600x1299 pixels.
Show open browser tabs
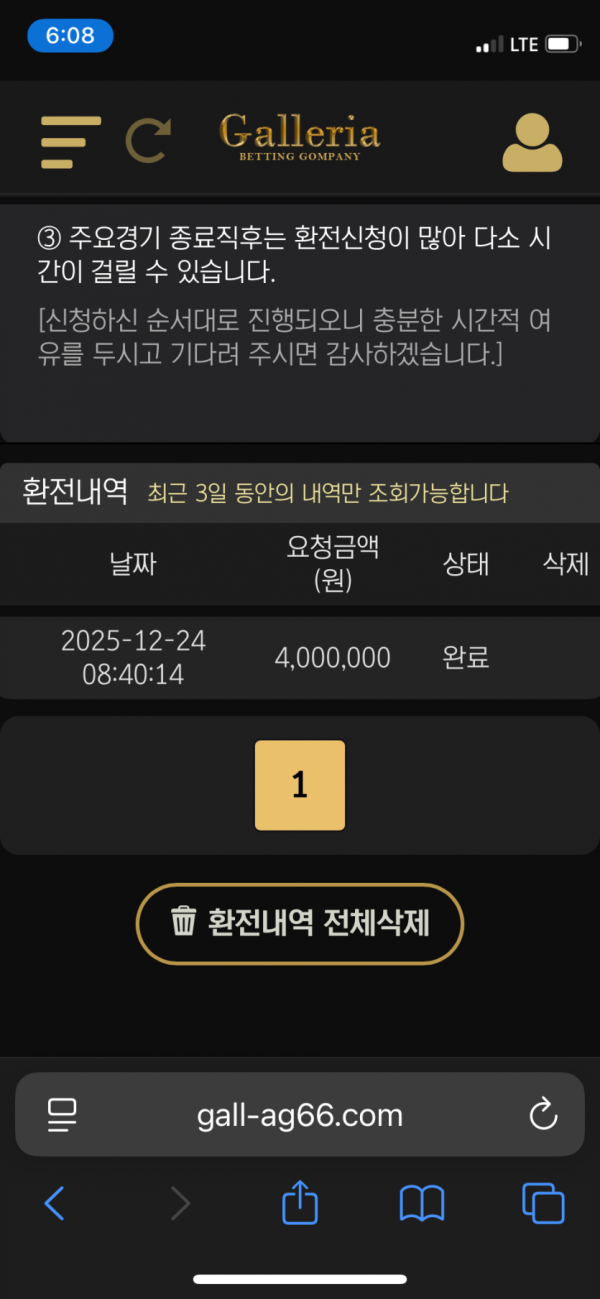(x=543, y=1203)
